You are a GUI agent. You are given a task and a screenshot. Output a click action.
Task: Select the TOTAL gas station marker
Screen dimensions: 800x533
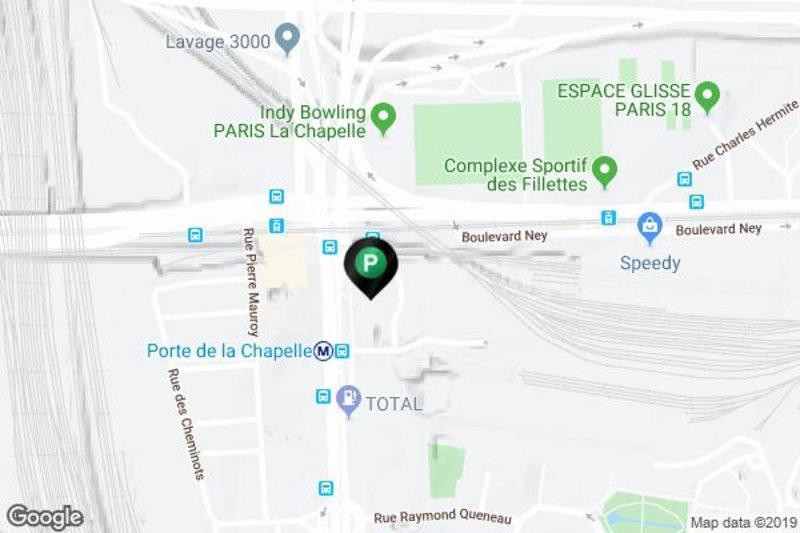[347, 400]
